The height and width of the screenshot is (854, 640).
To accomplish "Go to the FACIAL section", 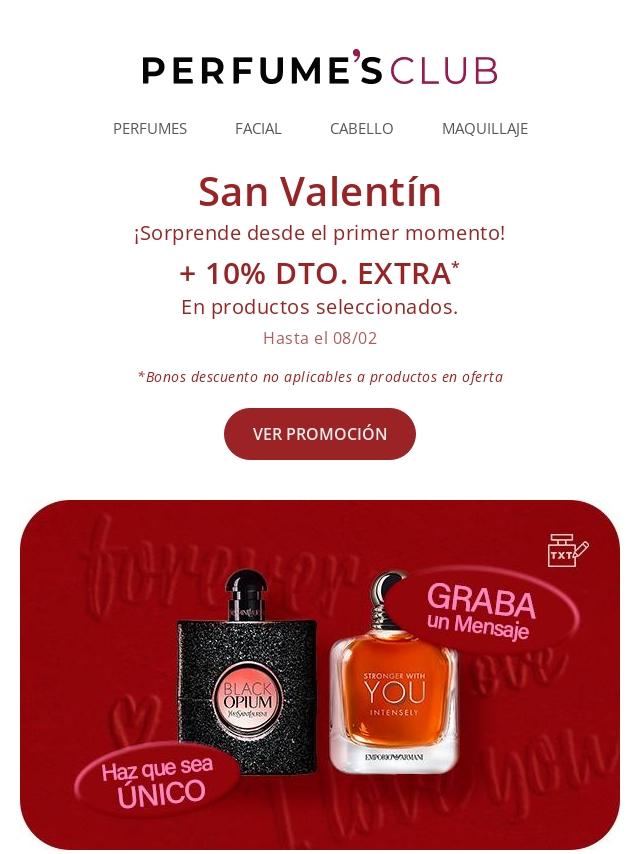I will (258, 129).
